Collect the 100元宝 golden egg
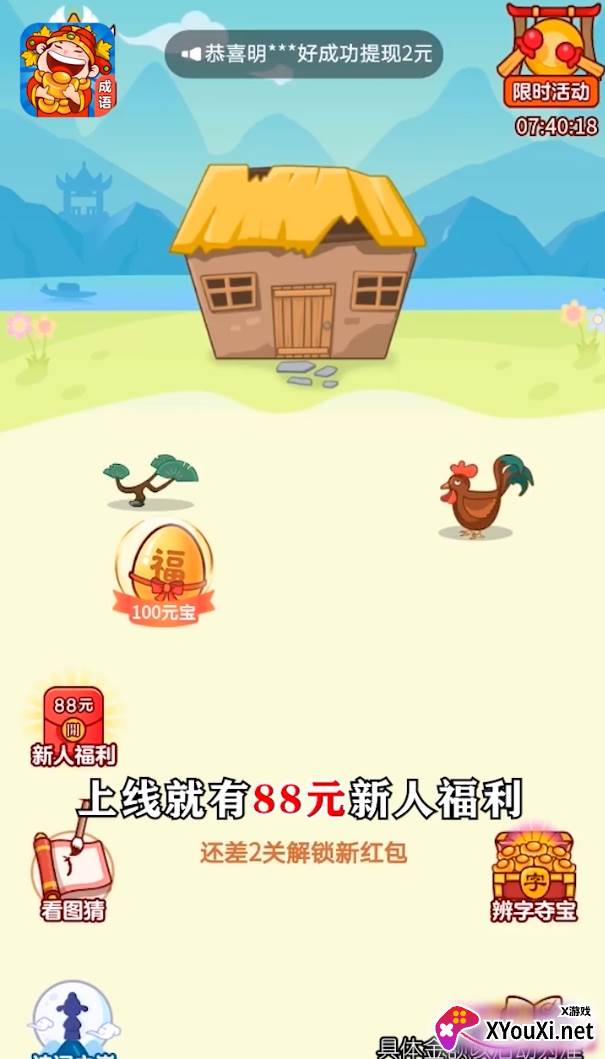 (x=163, y=573)
